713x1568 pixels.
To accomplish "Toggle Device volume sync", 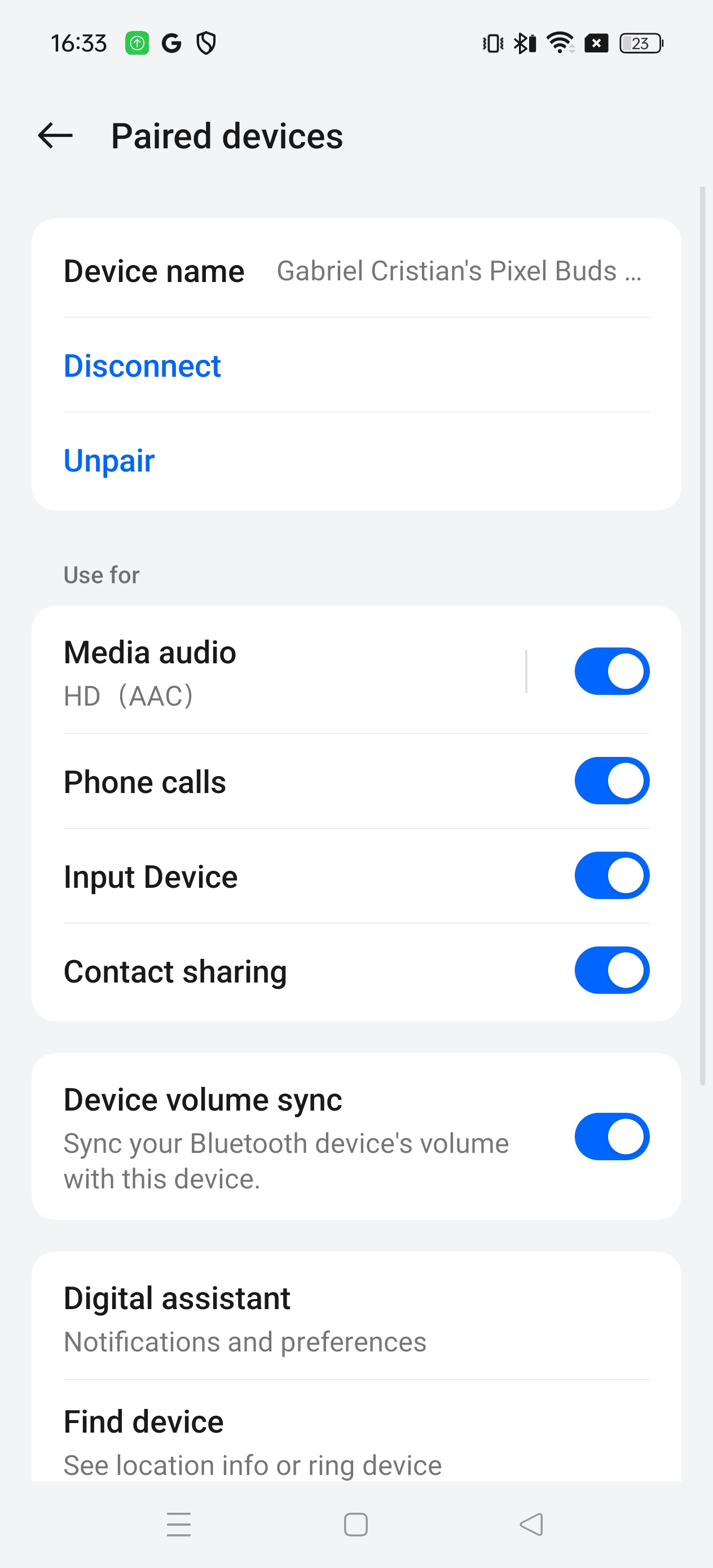I will click(x=611, y=1137).
